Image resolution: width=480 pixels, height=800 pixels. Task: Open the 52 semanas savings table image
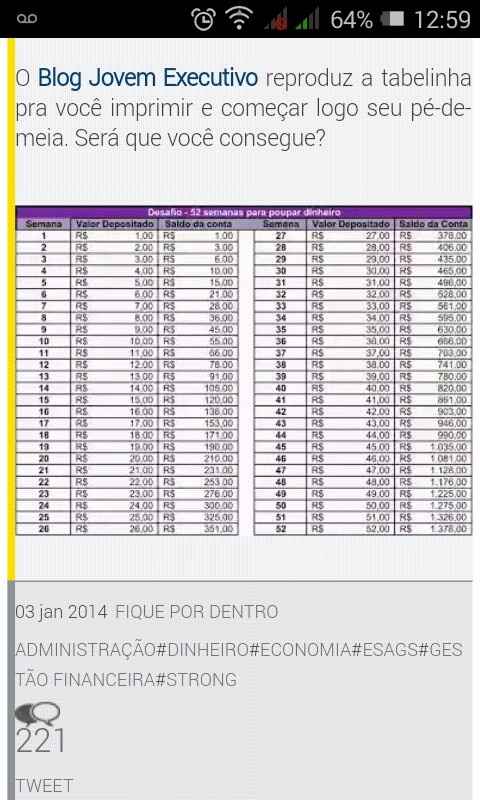click(x=244, y=370)
